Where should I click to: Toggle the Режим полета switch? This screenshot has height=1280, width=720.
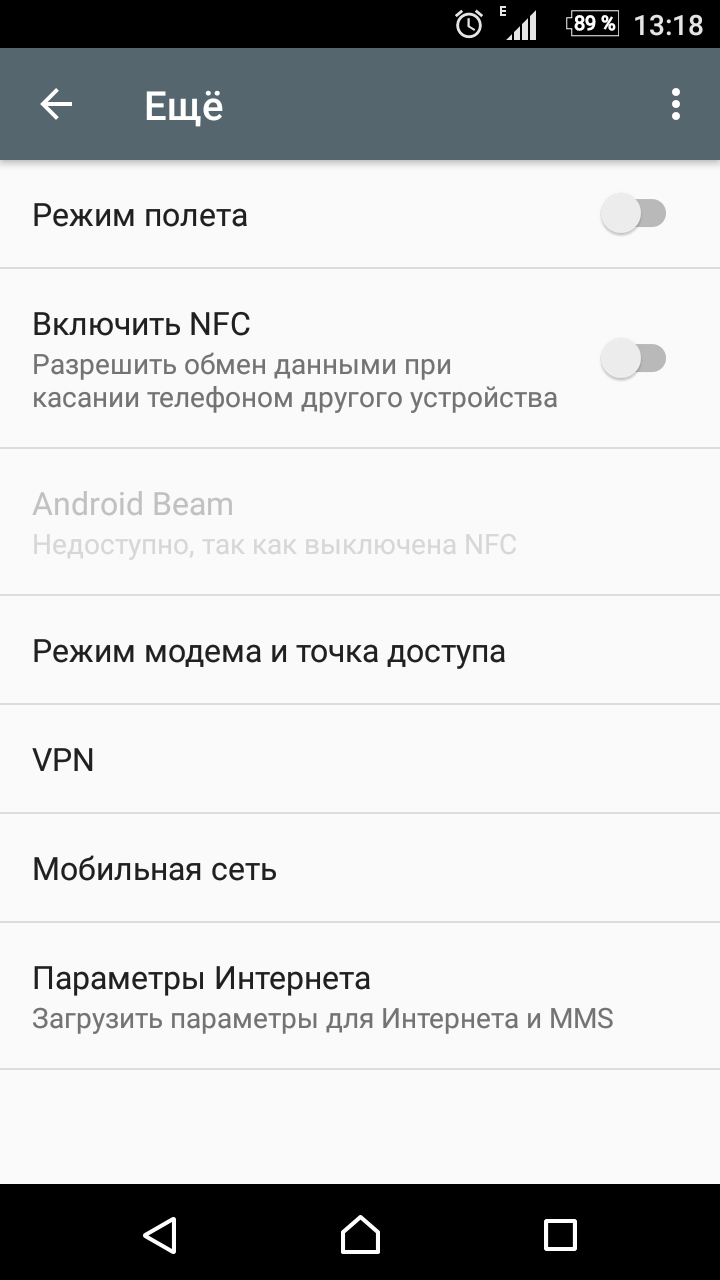633,214
